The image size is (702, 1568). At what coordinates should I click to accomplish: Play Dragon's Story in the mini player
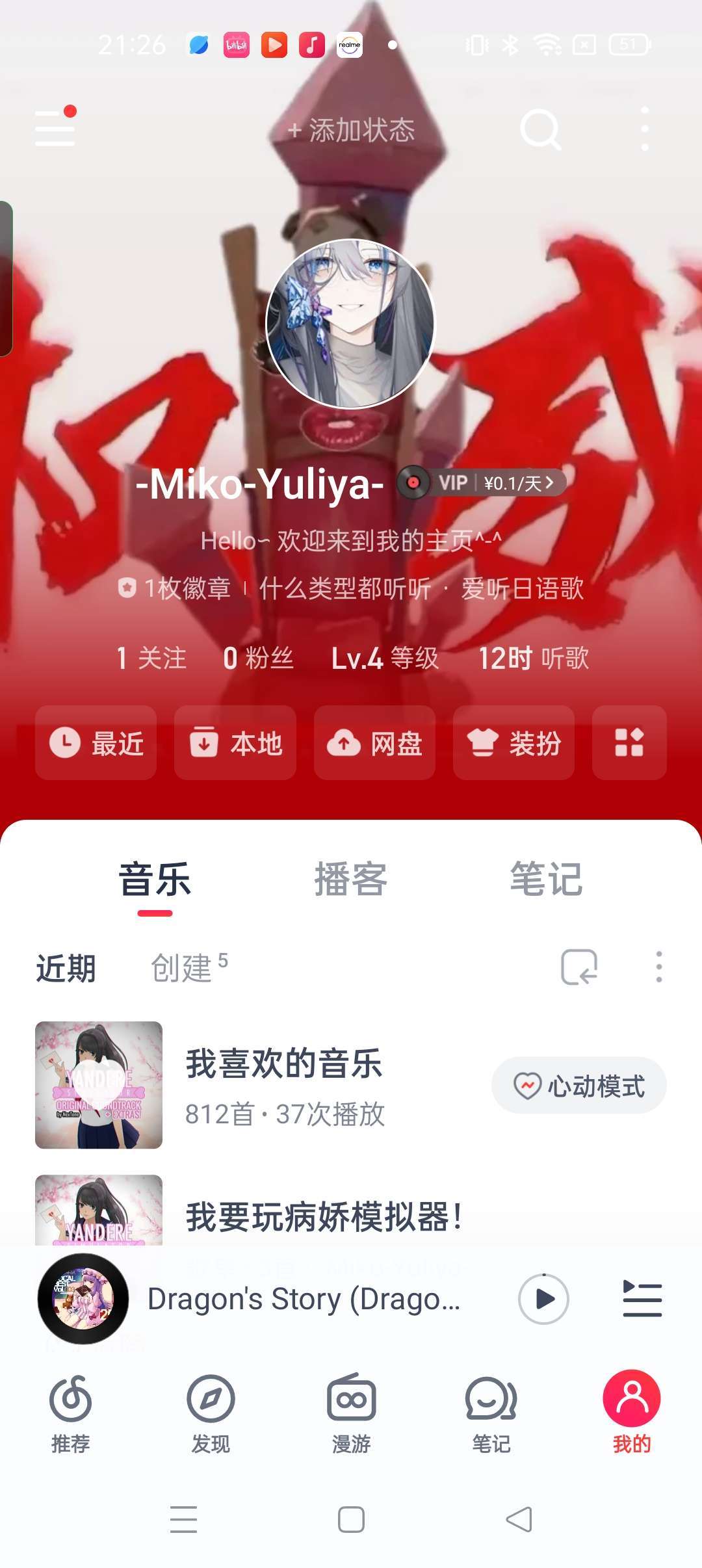pos(543,1299)
